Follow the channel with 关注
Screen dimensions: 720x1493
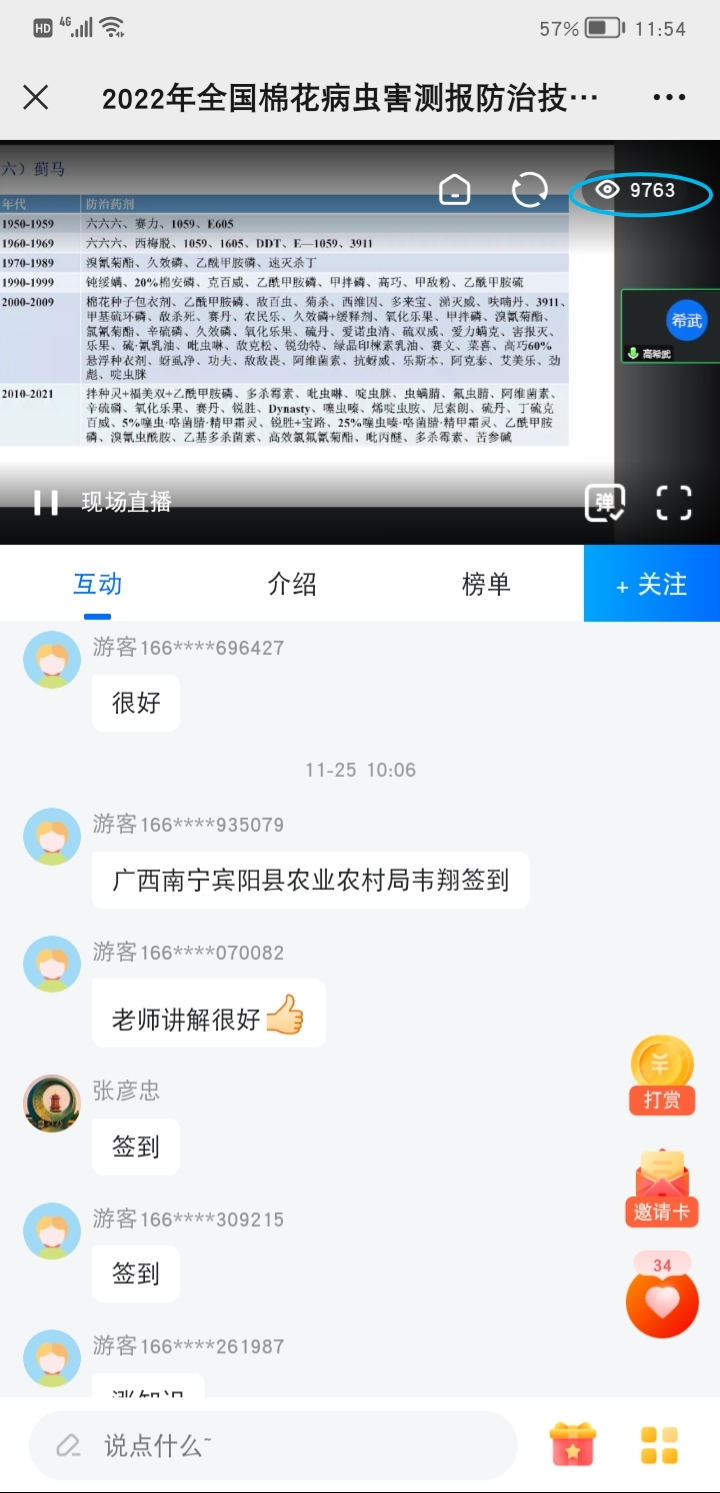652,584
